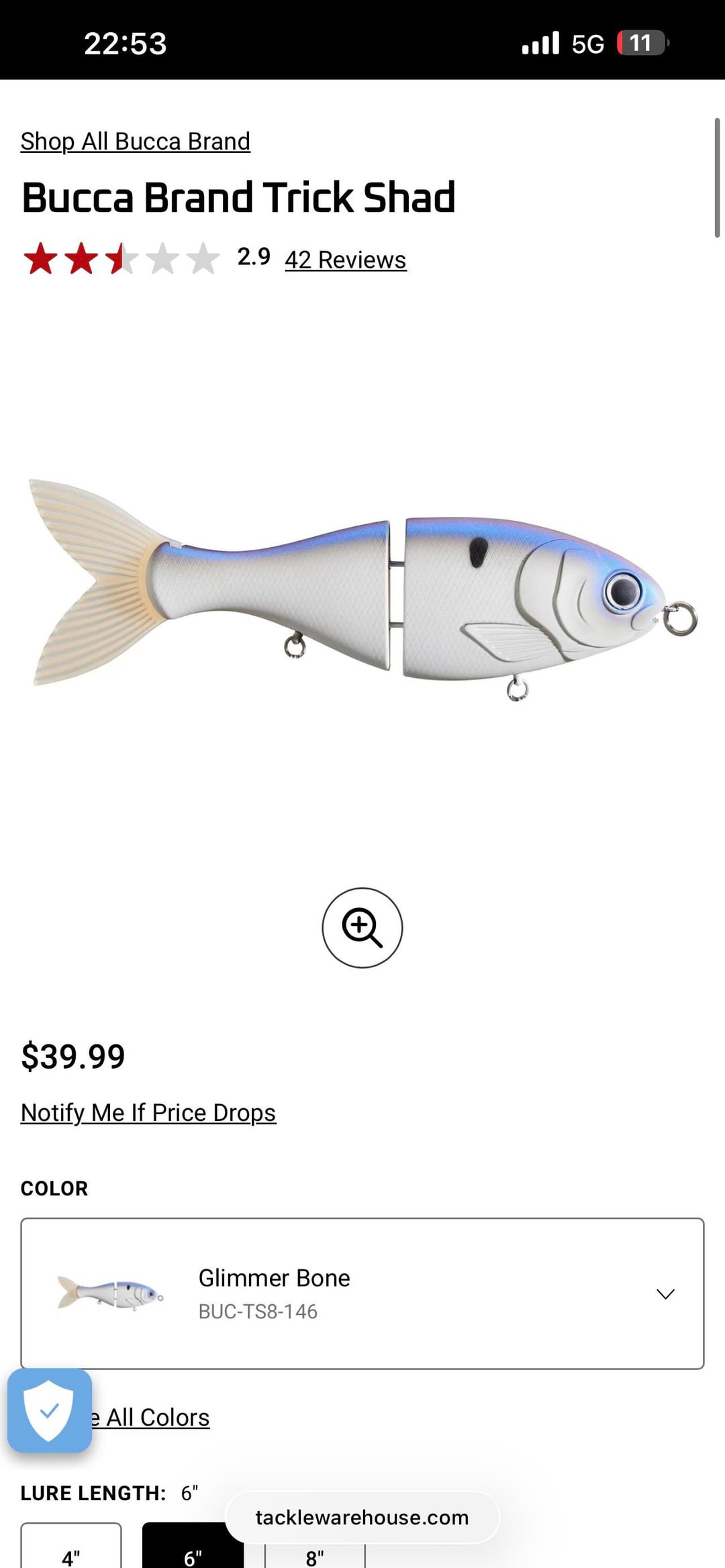Tap the tacklewarehouse.com address pill
This screenshot has height=1568, width=725.
point(362,1517)
